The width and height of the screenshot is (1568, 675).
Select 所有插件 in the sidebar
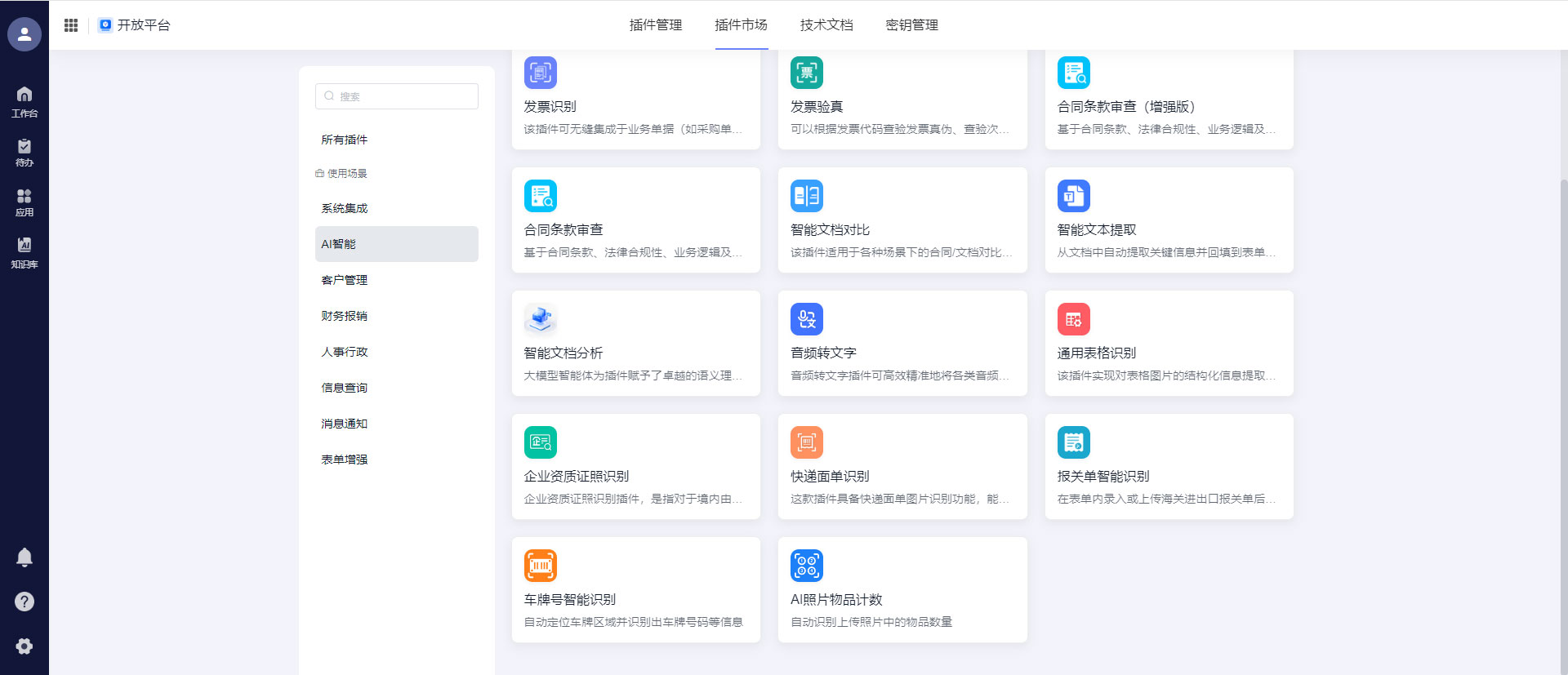click(x=344, y=140)
